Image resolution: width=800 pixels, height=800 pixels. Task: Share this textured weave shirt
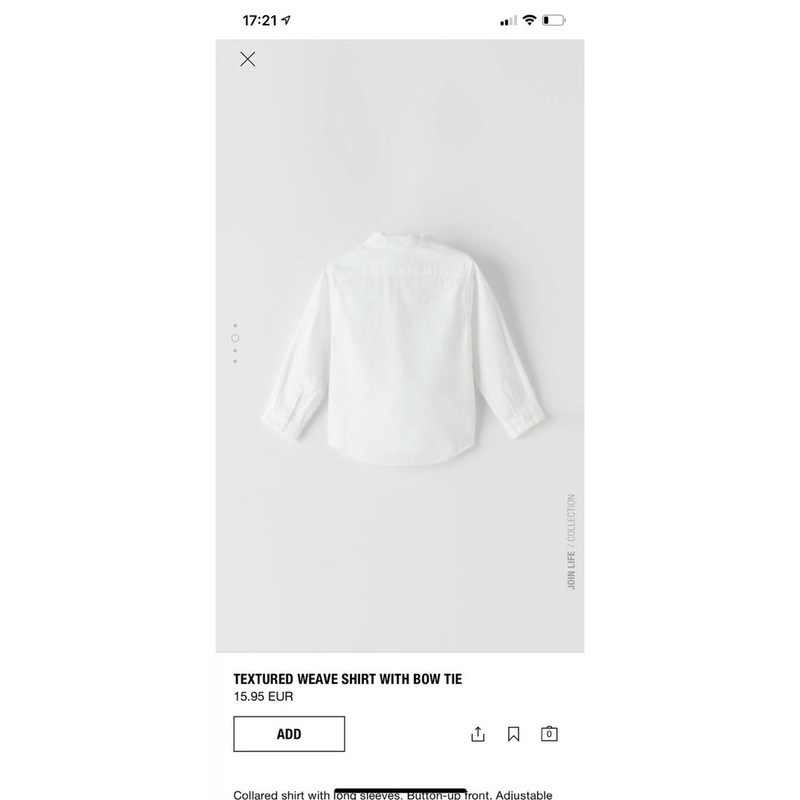478,734
